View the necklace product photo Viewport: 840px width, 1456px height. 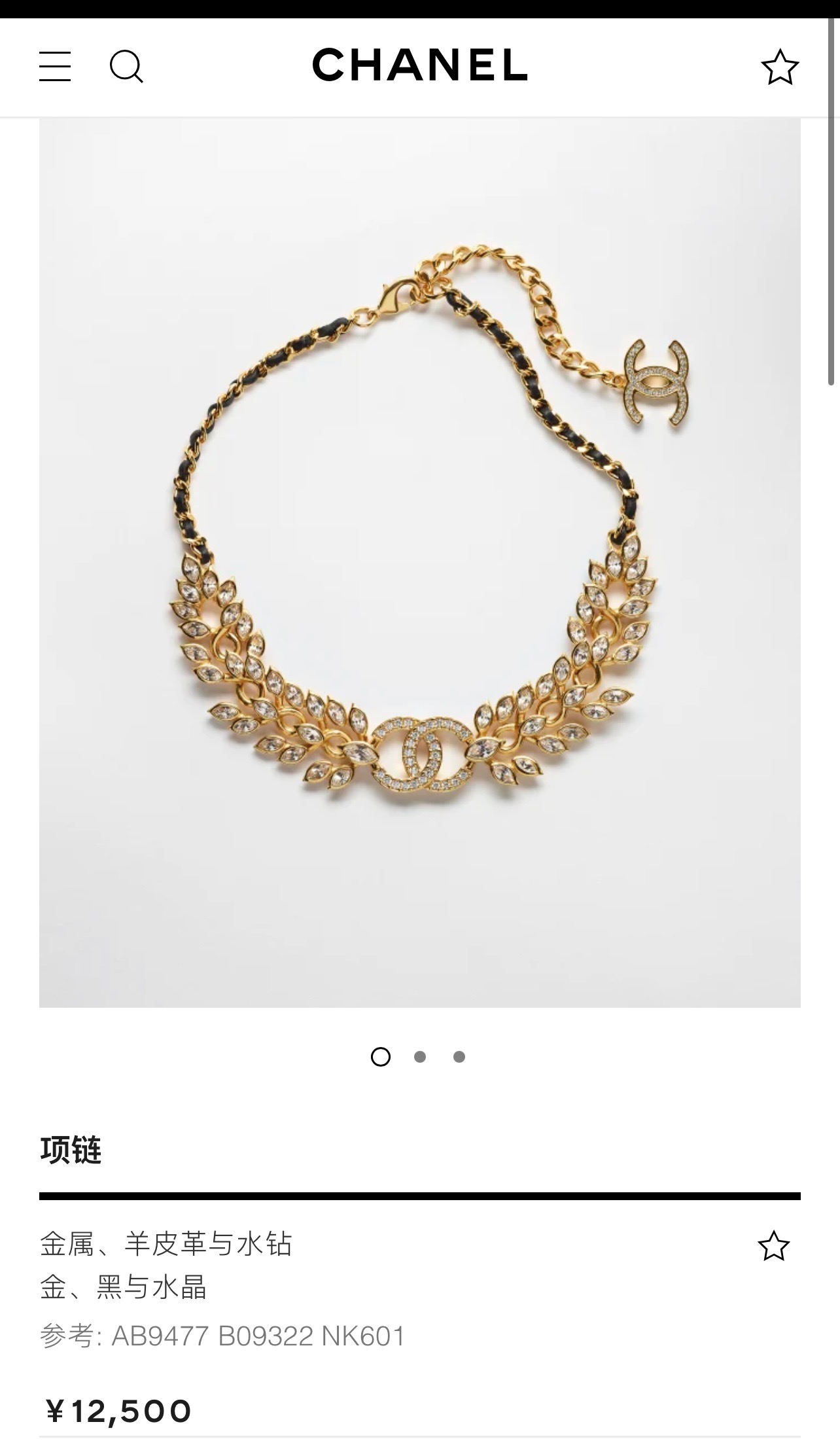(419, 563)
